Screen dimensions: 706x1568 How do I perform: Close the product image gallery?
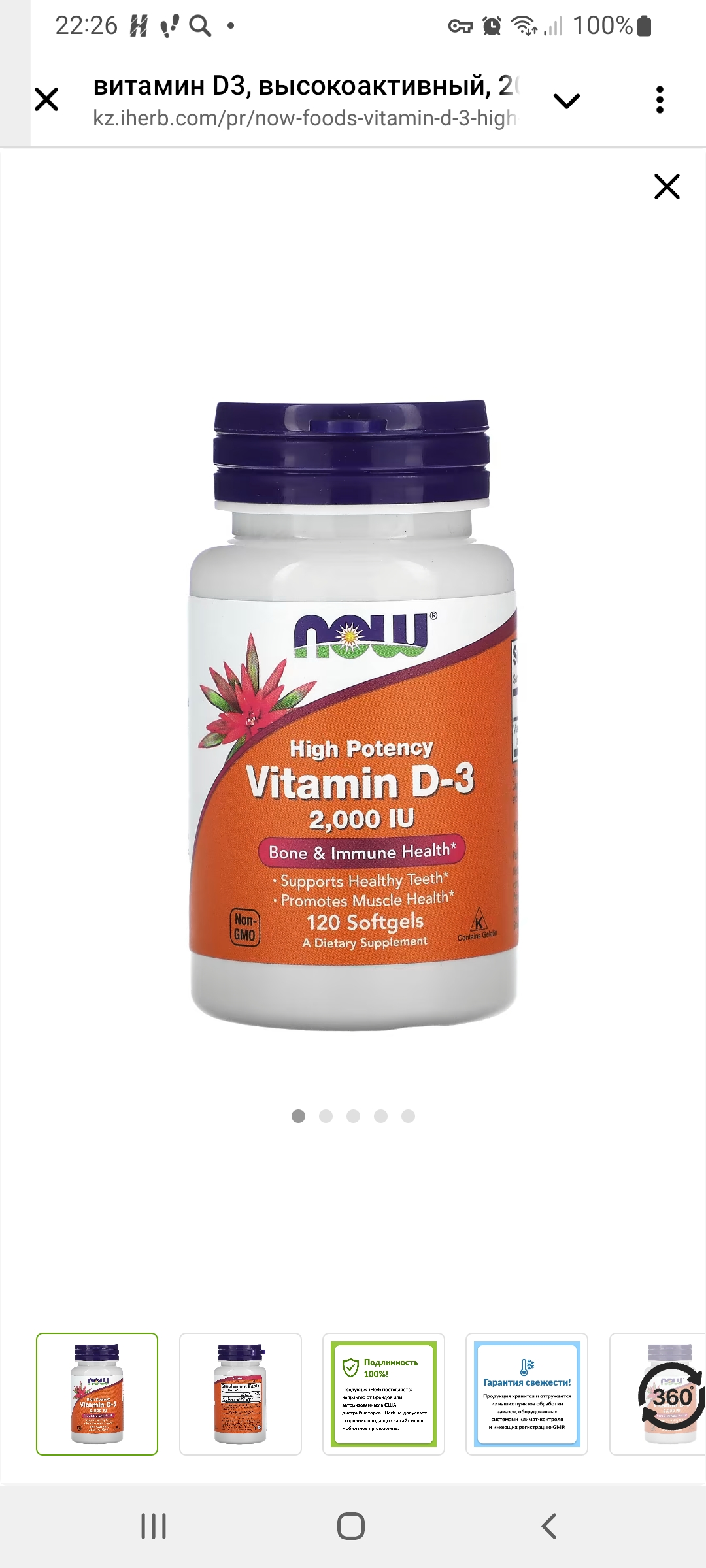pos(667,187)
